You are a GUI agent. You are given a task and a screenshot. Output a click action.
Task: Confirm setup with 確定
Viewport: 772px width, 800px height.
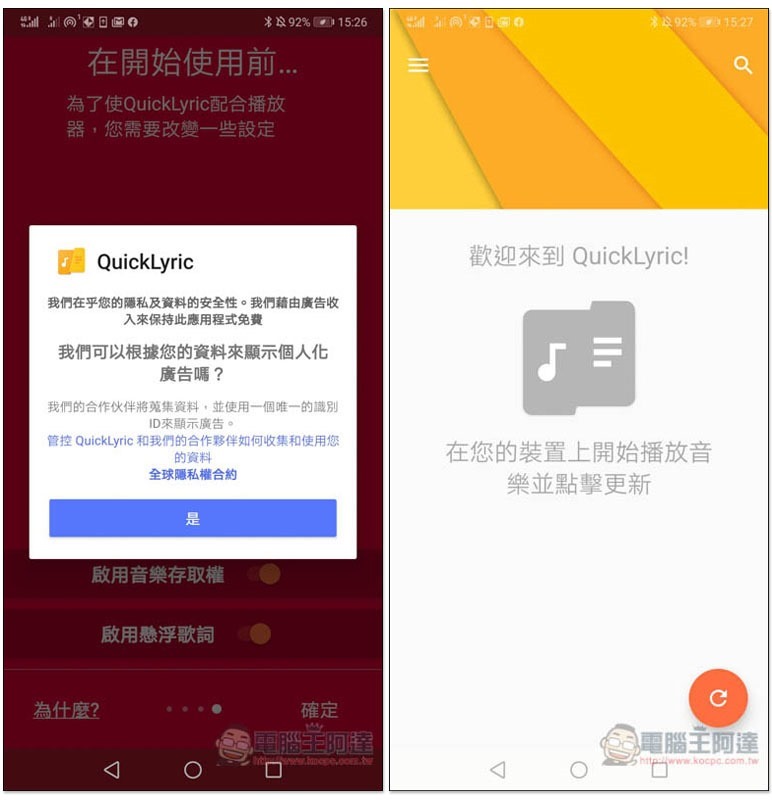click(x=319, y=710)
